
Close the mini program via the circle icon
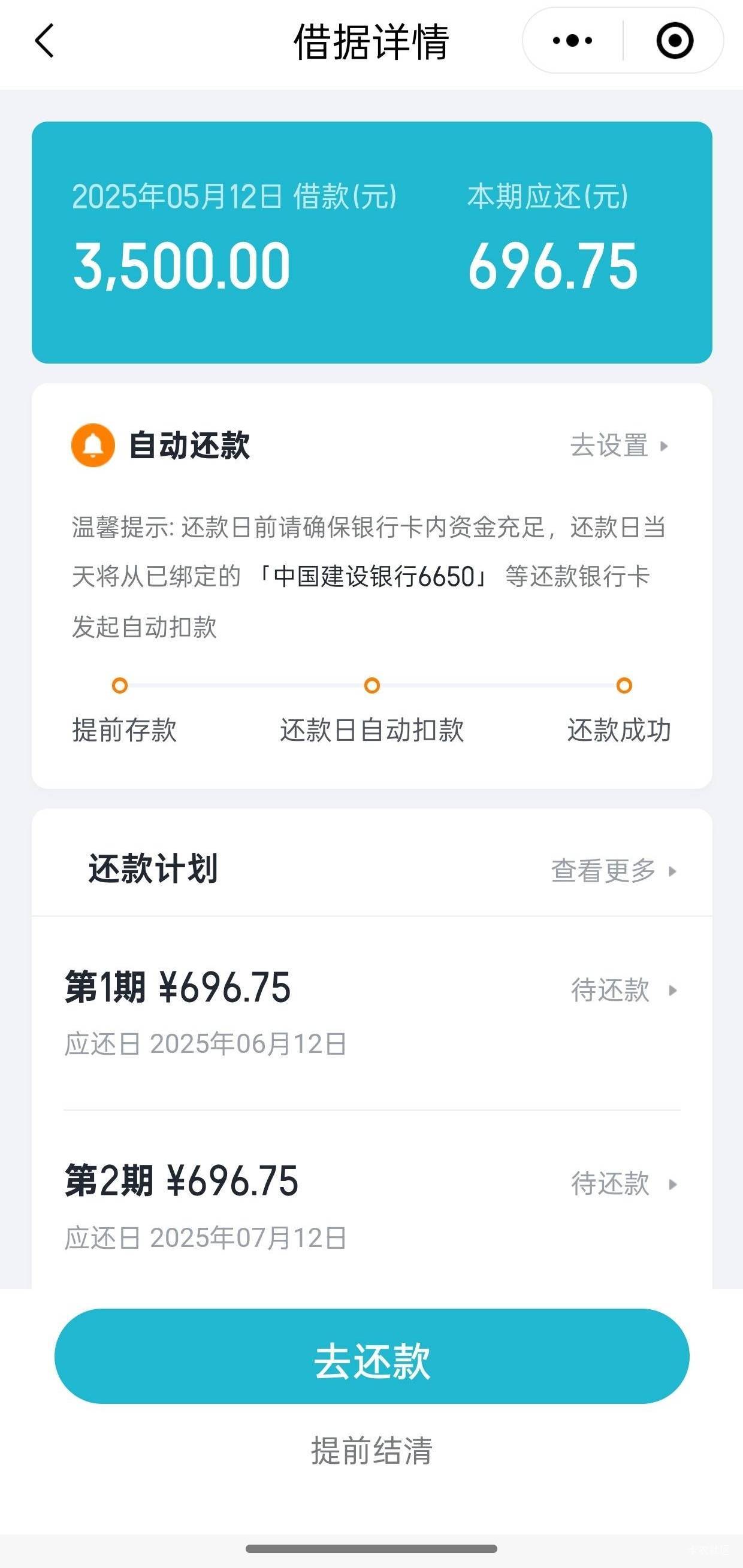[x=675, y=41]
